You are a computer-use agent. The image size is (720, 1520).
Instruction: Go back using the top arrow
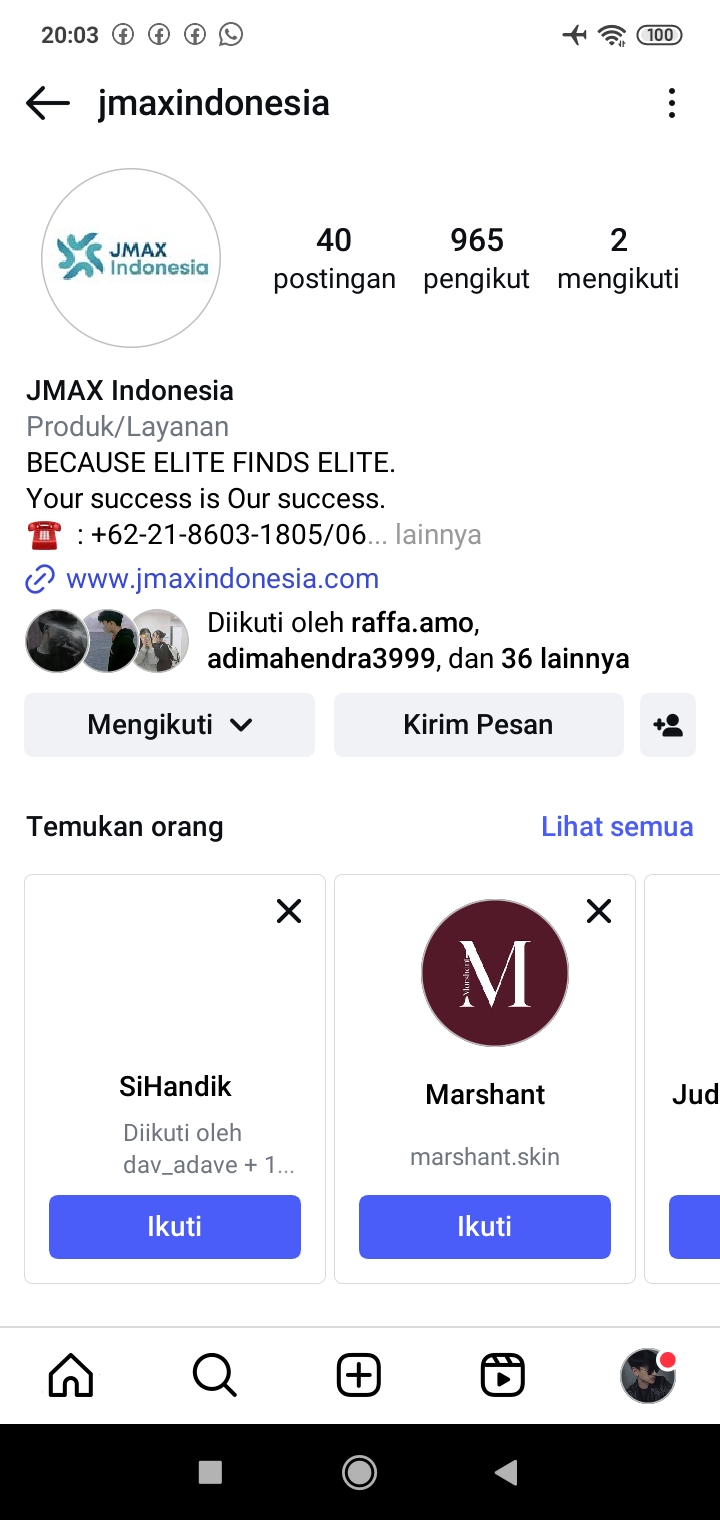point(47,103)
